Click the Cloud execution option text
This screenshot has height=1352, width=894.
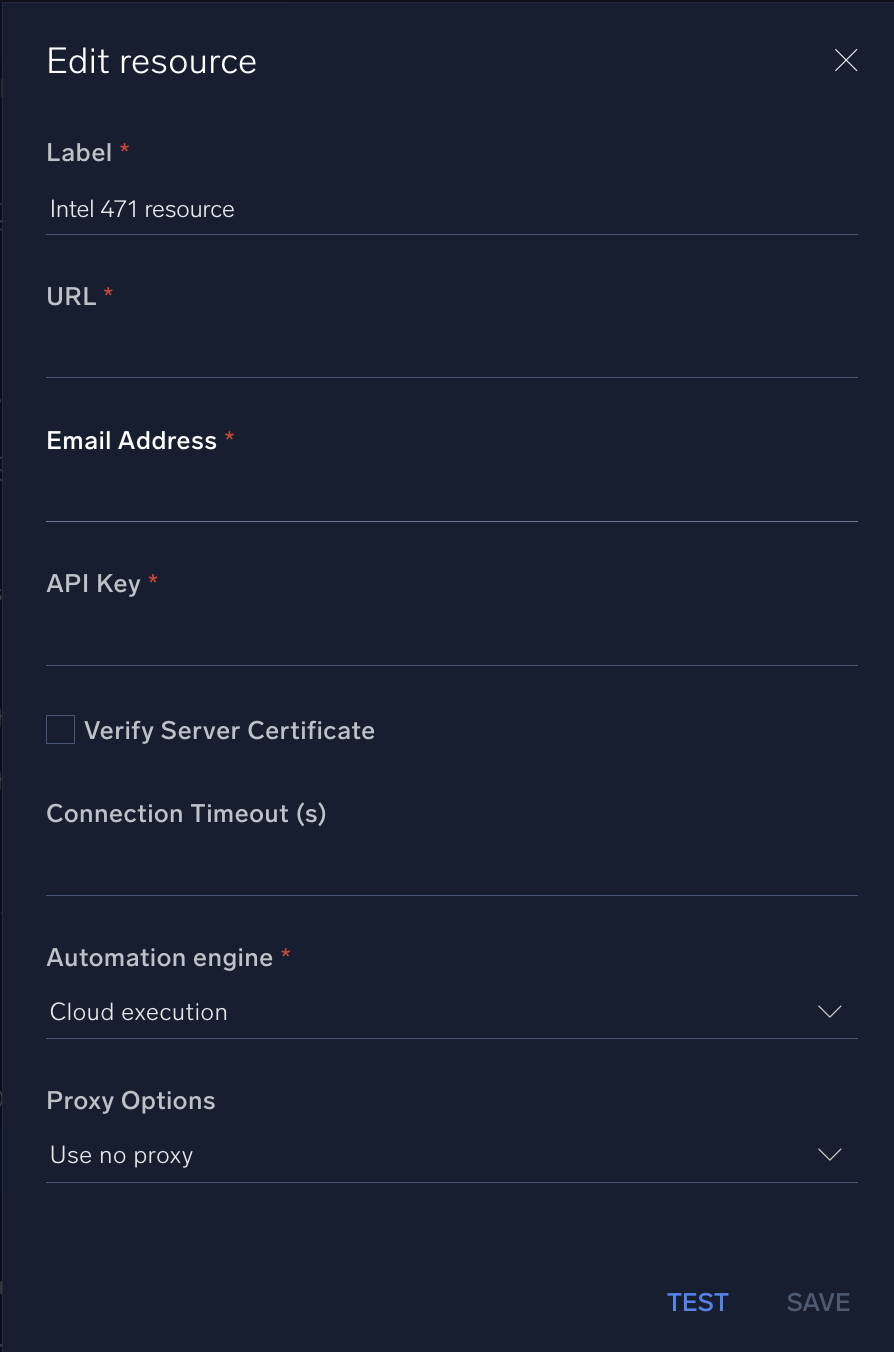click(x=138, y=1011)
